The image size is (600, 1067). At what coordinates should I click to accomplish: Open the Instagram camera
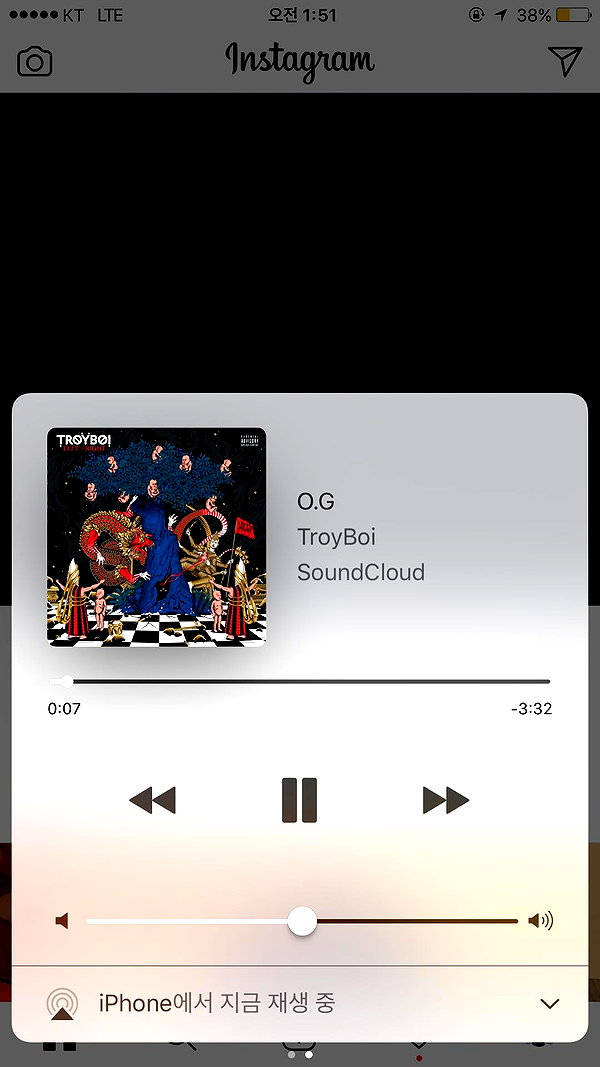pyautogui.click(x=35, y=61)
